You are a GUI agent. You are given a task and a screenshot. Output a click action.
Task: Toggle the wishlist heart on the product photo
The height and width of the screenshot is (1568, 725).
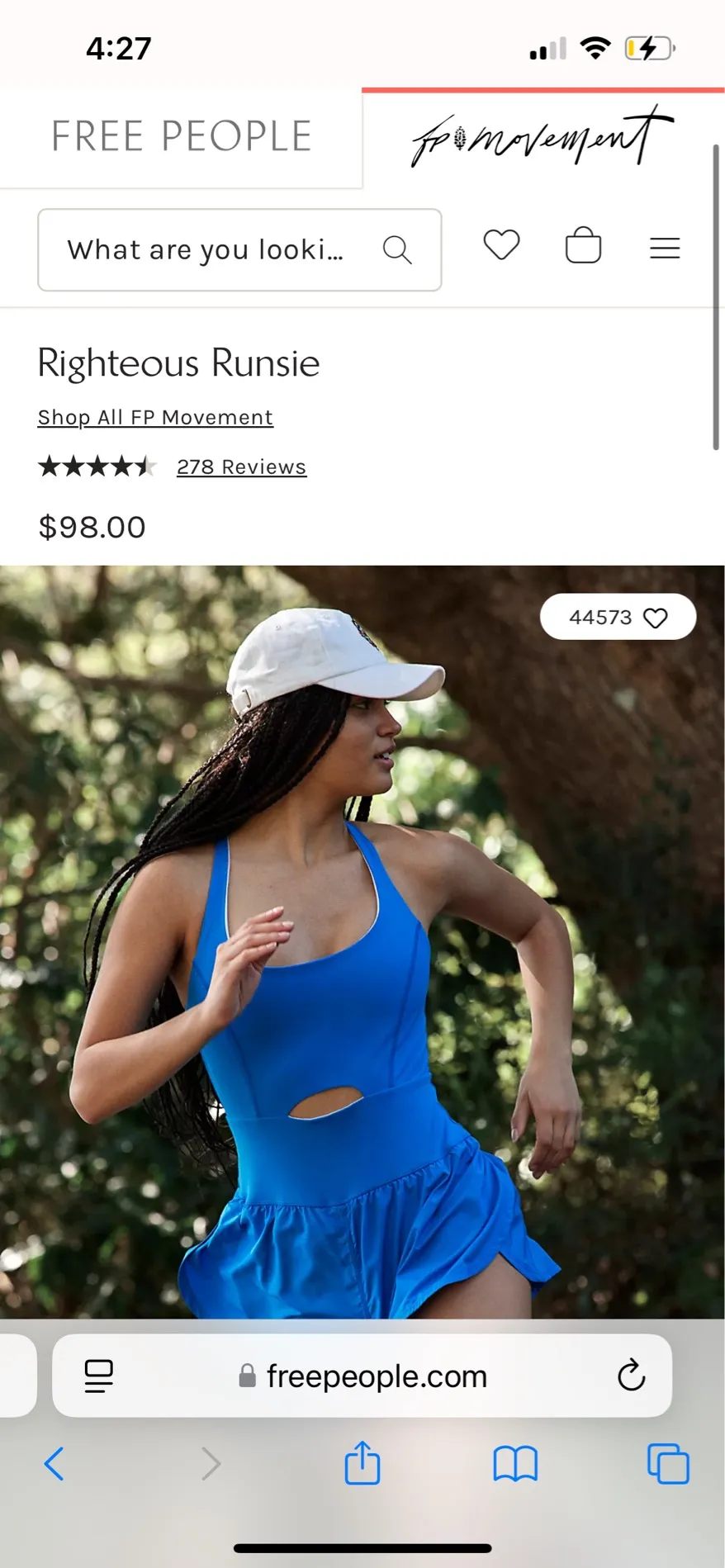click(656, 617)
